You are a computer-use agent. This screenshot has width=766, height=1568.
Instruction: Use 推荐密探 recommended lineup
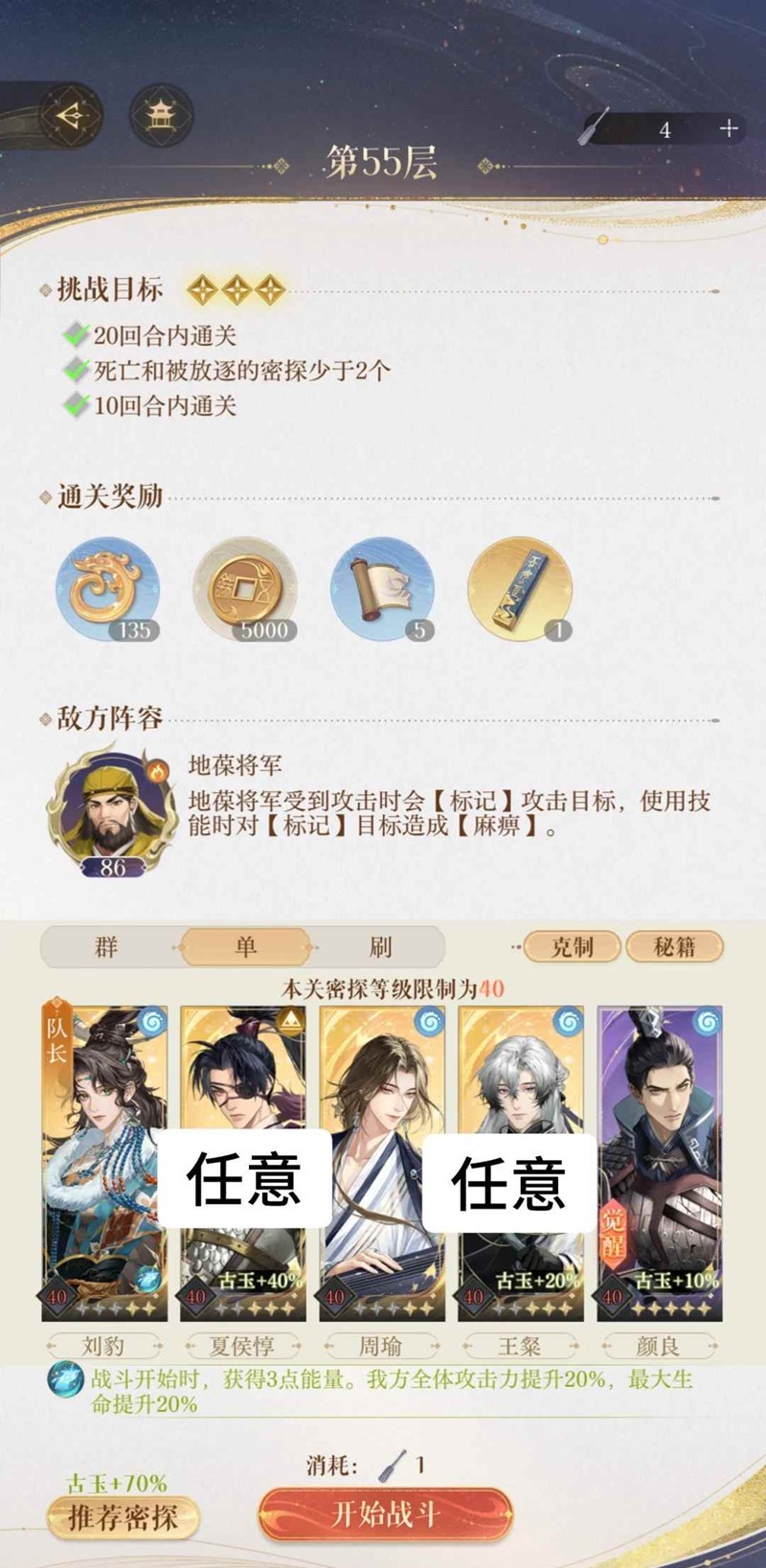click(x=123, y=1518)
